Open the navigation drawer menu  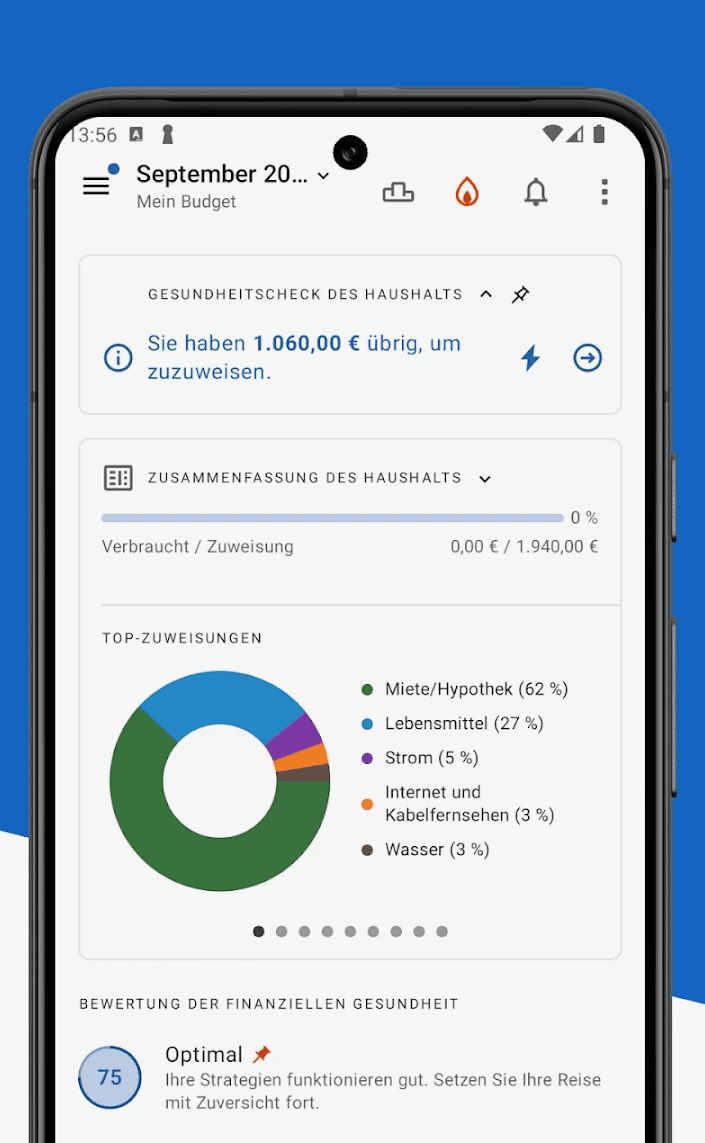click(96, 186)
